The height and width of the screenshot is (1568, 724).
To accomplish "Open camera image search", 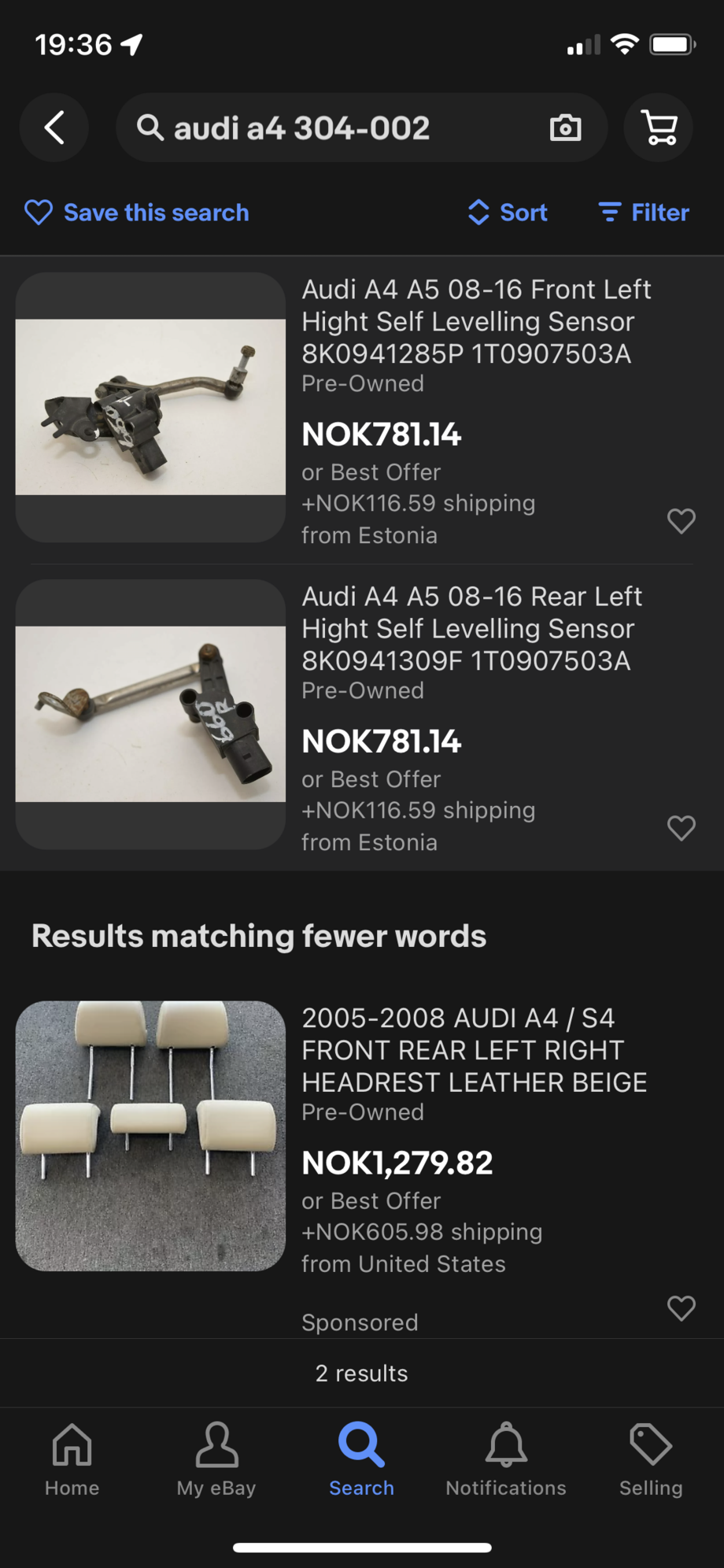I will 565,128.
